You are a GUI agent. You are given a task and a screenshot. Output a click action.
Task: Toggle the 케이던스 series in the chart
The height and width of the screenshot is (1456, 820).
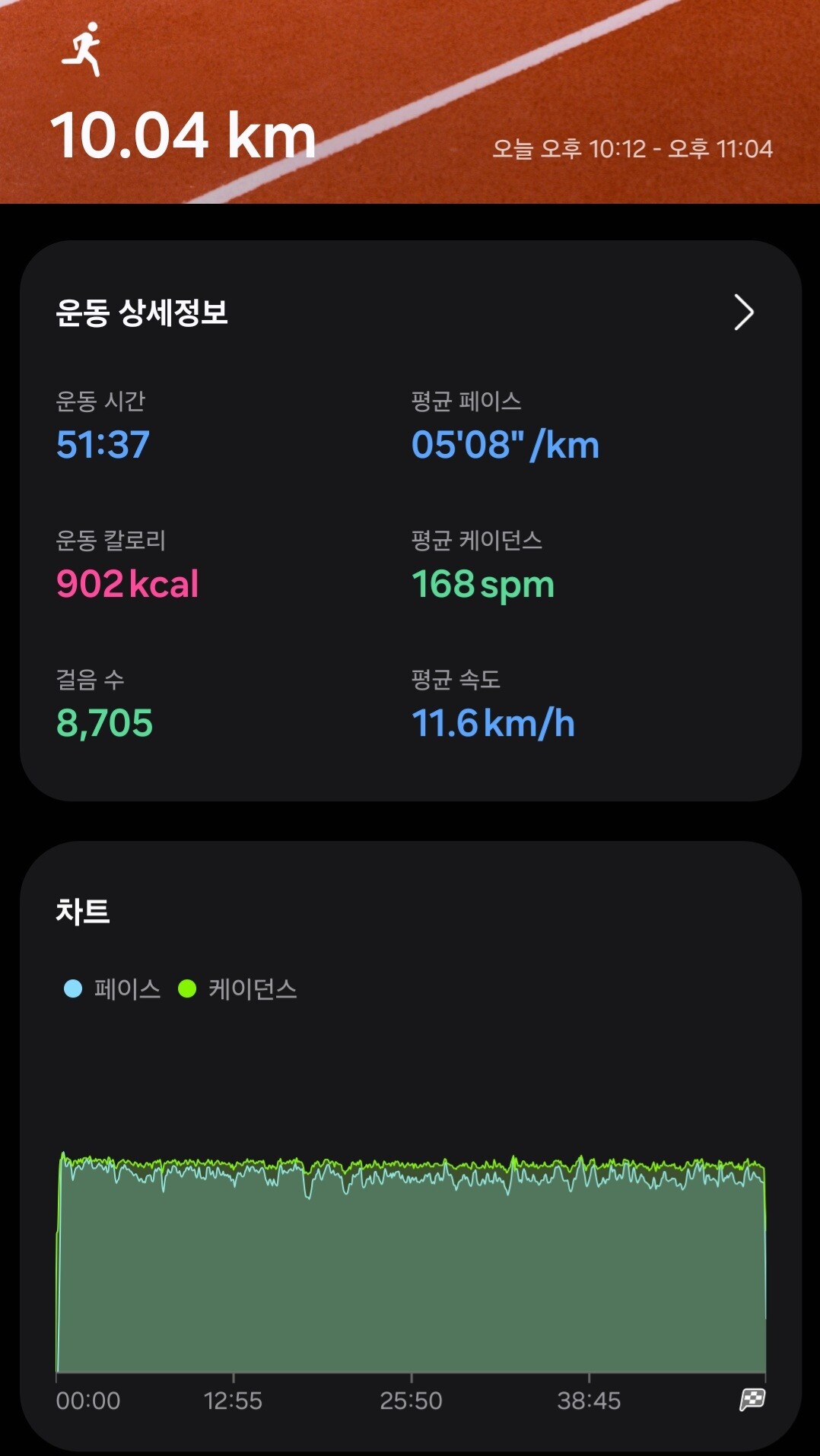(x=237, y=989)
